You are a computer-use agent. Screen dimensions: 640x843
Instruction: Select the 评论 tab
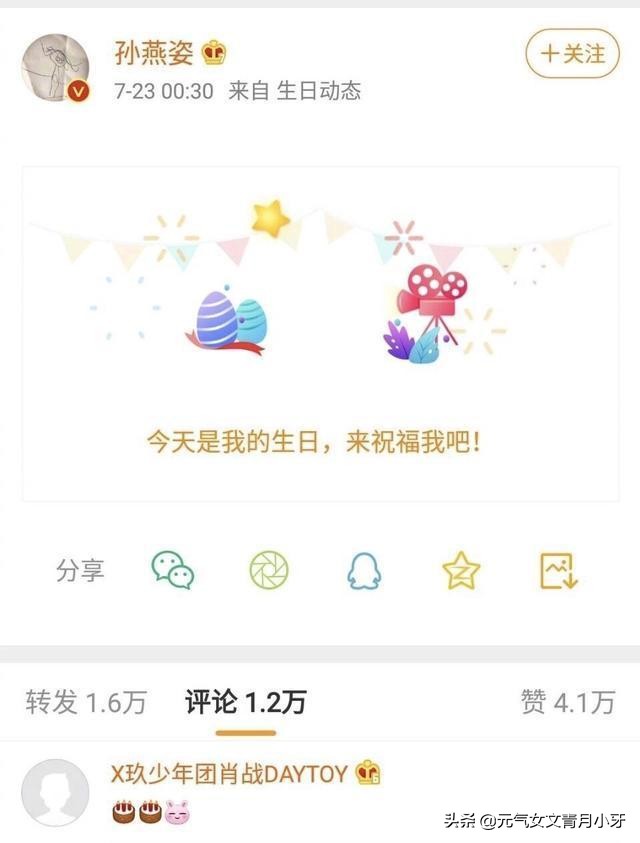tap(245, 702)
